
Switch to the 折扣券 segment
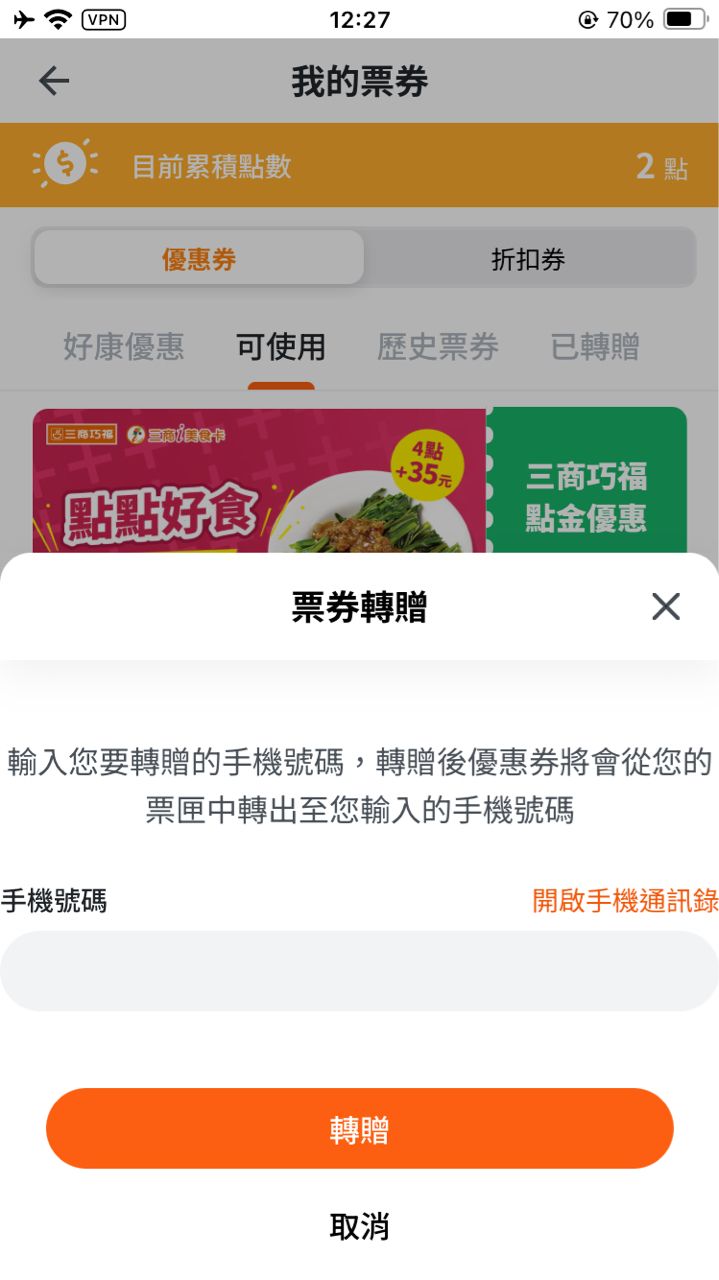pyautogui.click(x=528, y=260)
